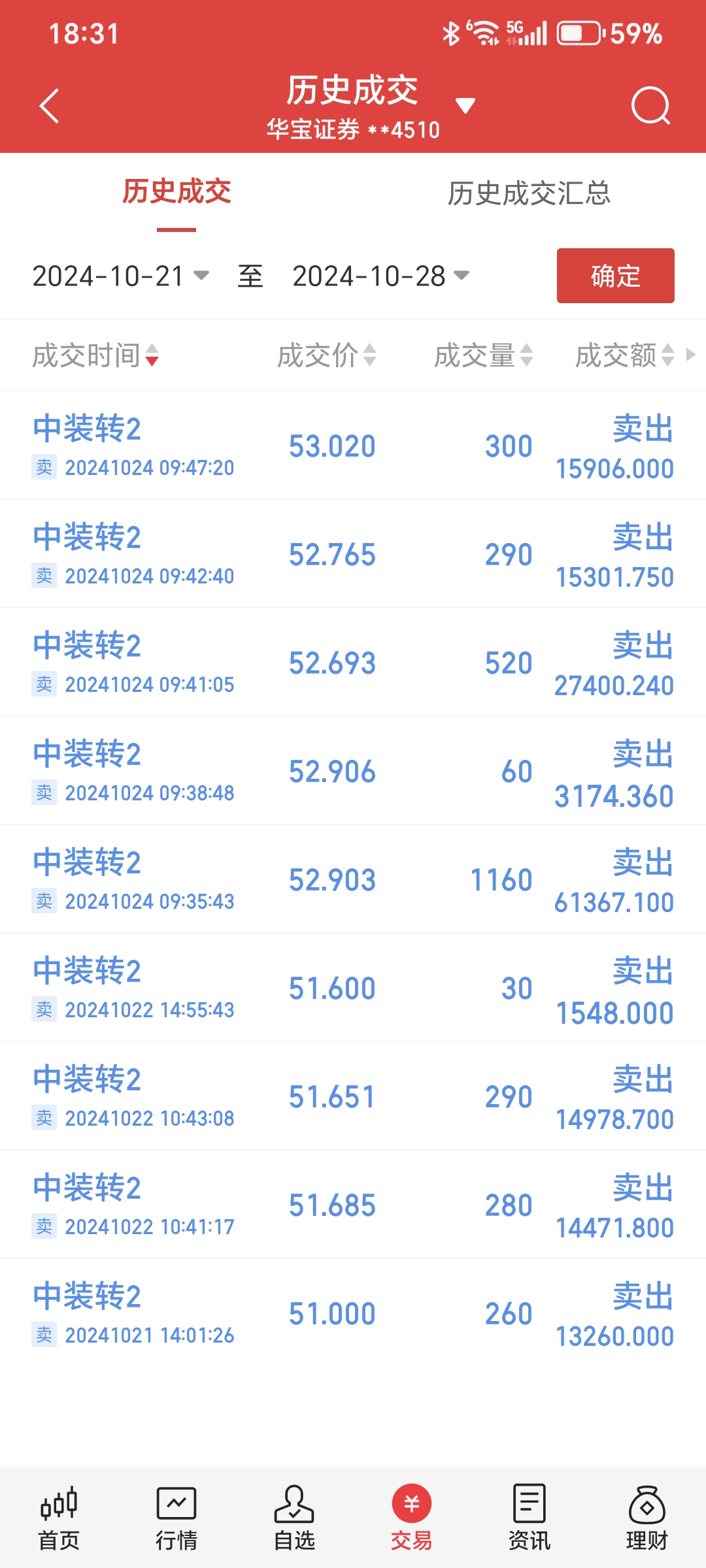This screenshot has width=706, height=1568.
Task: Change the start date 2024-10-21
Action: tap(120, 276)
